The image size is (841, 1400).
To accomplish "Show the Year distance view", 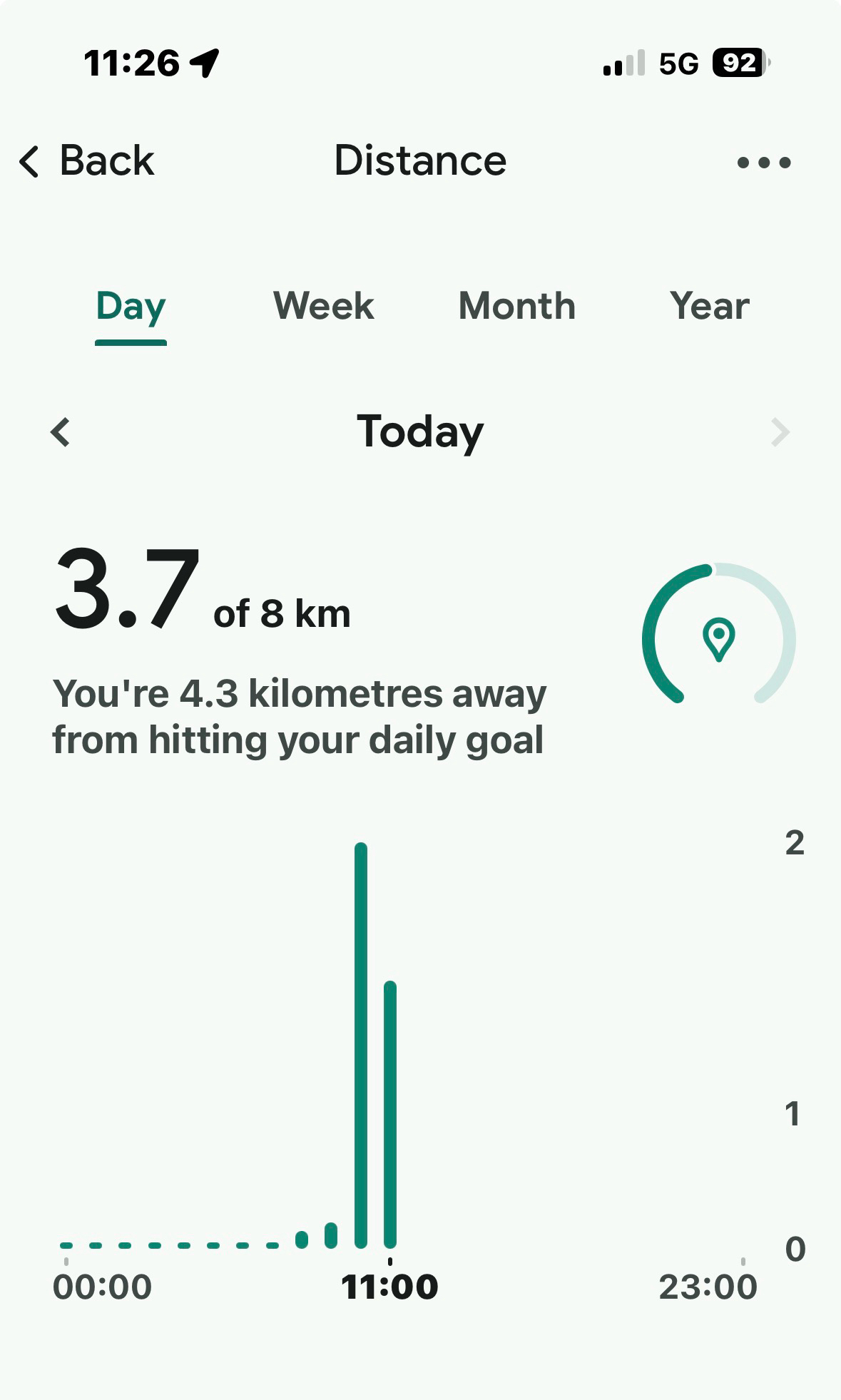I will pyautogui.click(x=709, y=307).
